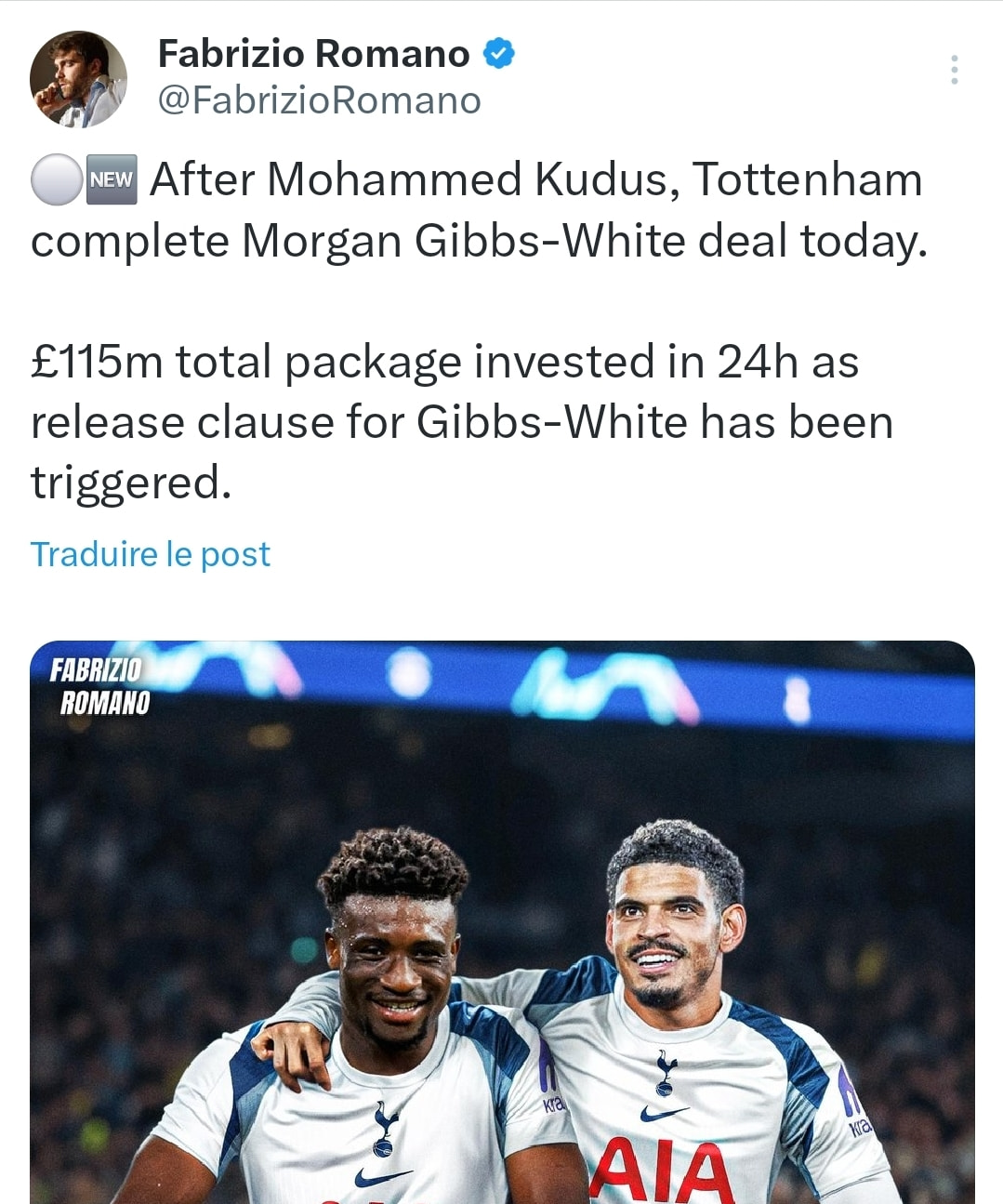The width and height of the screenshot is (1003, 1204).
Task: Open Fabrizio Romano's profile picture
Action: [78, 79]
